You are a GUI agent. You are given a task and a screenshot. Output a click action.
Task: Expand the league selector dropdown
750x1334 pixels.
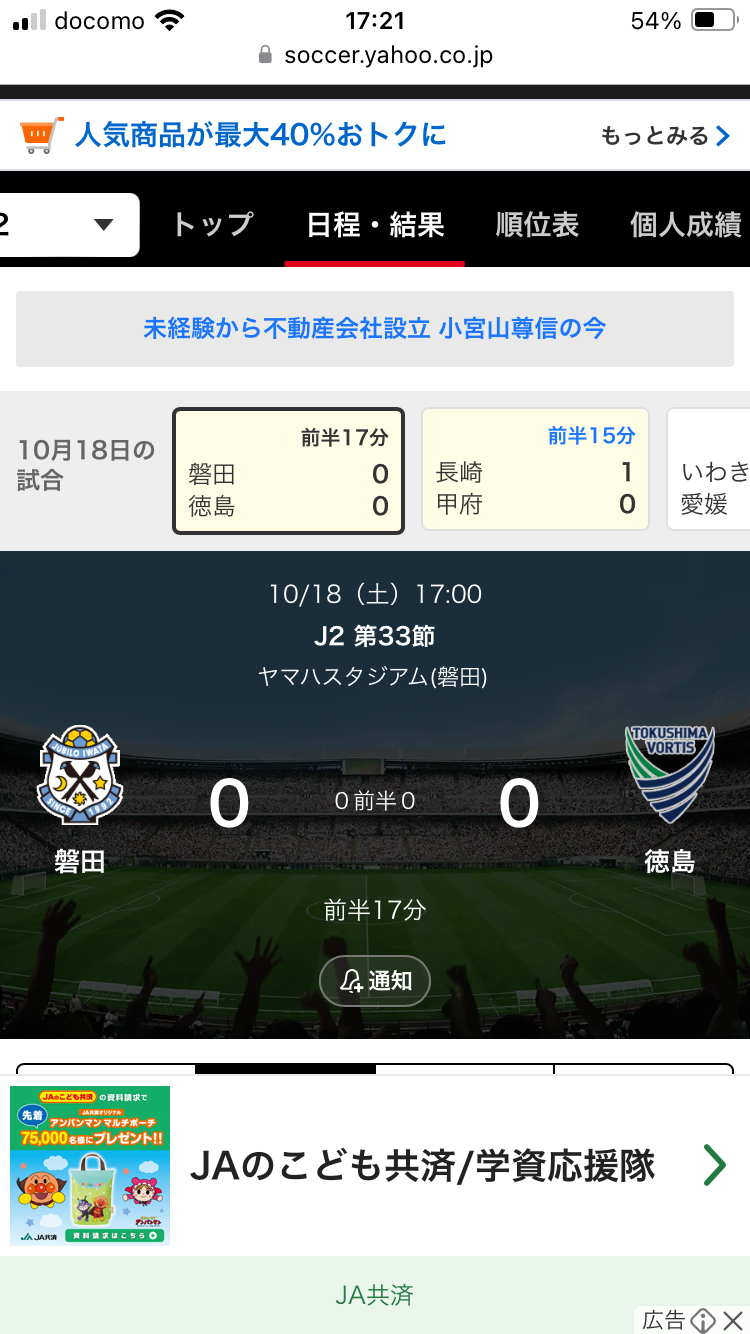[x=70, y=225]
